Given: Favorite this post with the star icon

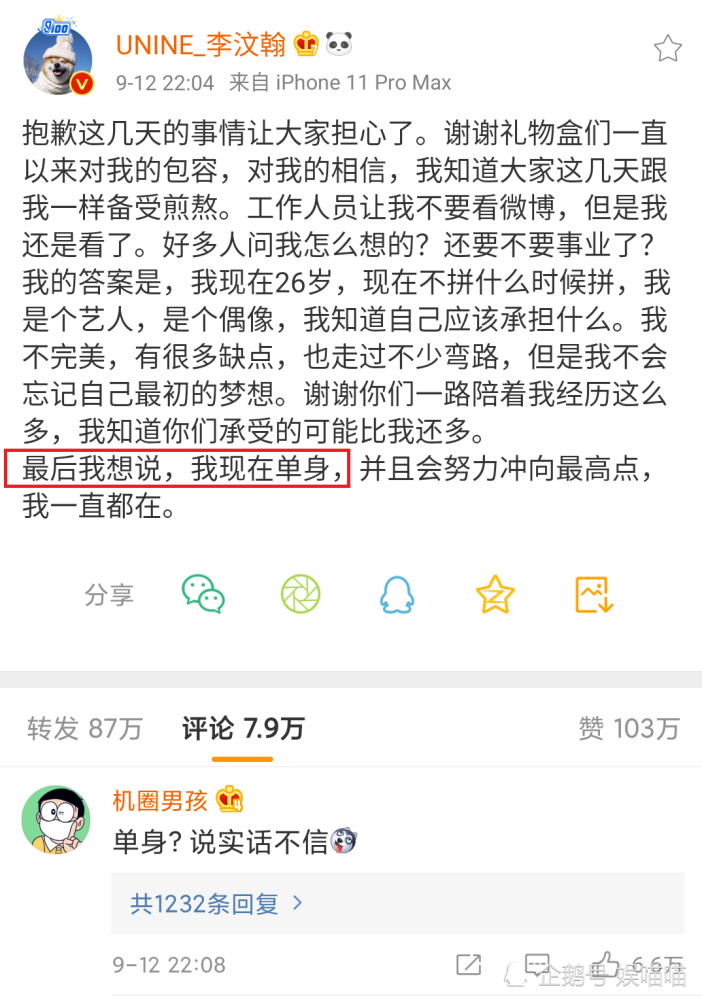Looking at the screenshot, I should 667,48.
